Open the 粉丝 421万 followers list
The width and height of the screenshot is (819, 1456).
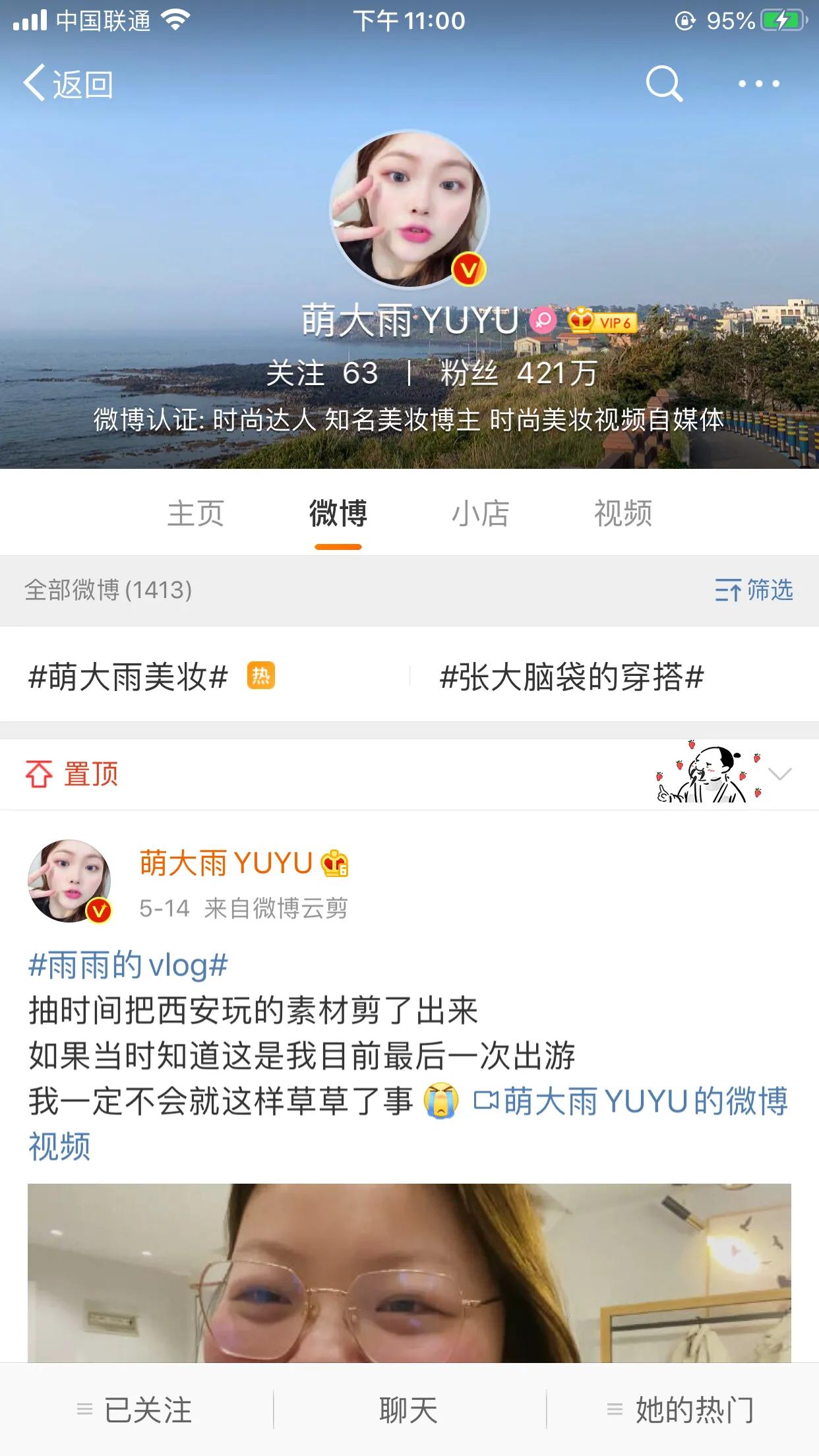click(518, 373)
